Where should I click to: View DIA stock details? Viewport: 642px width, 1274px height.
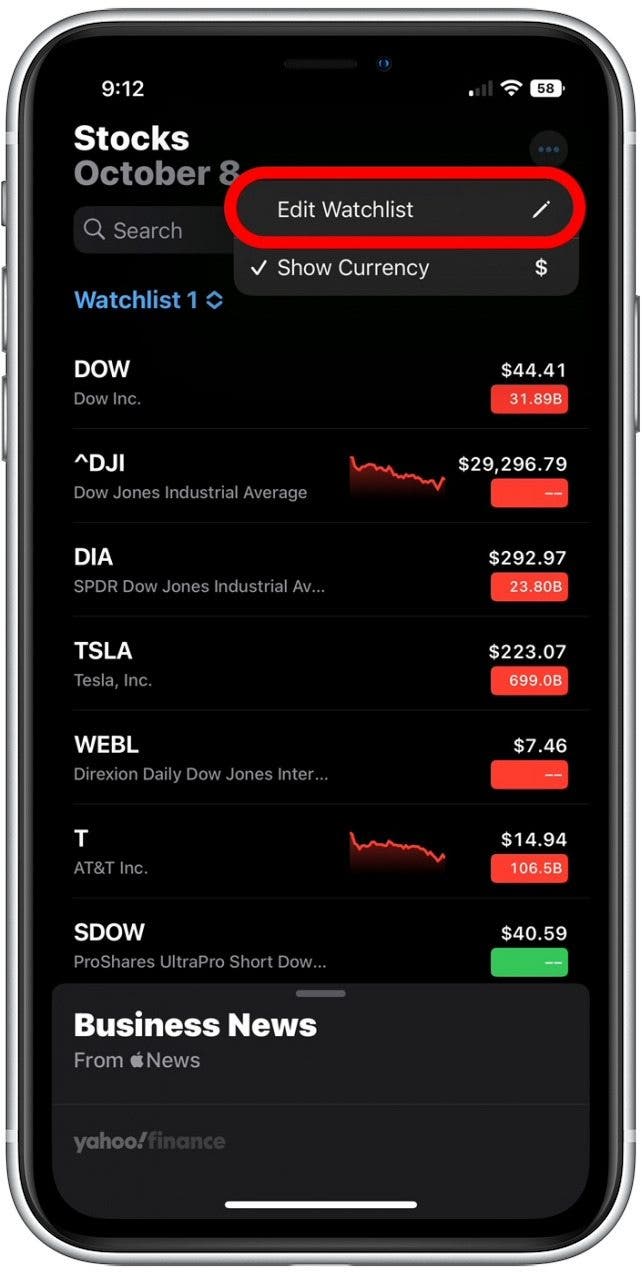(x=200, y=570)
